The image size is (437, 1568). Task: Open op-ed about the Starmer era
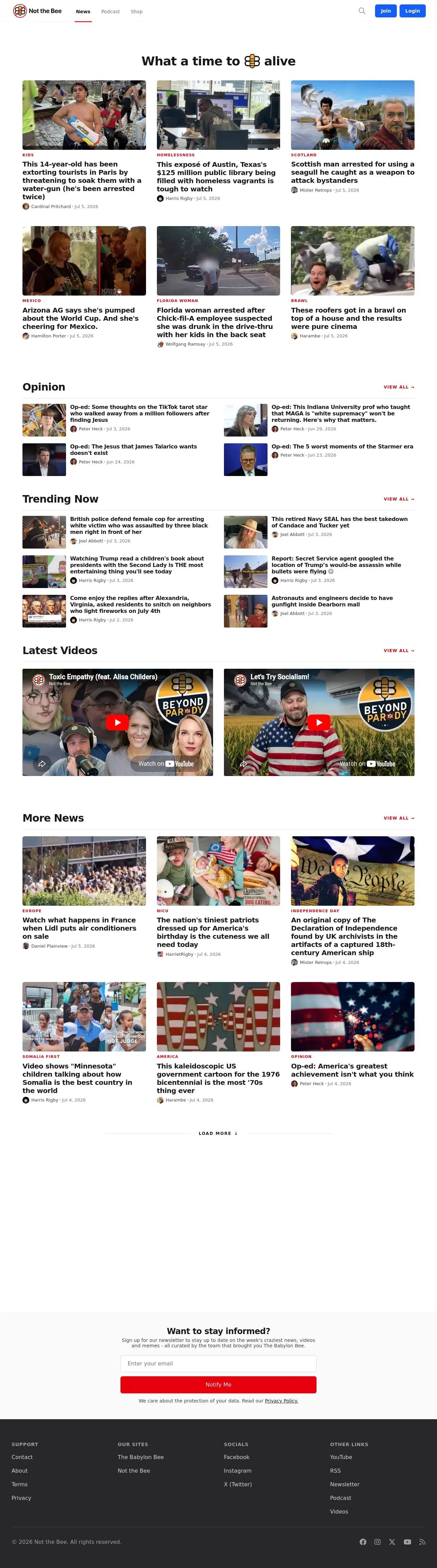[342, 447]
